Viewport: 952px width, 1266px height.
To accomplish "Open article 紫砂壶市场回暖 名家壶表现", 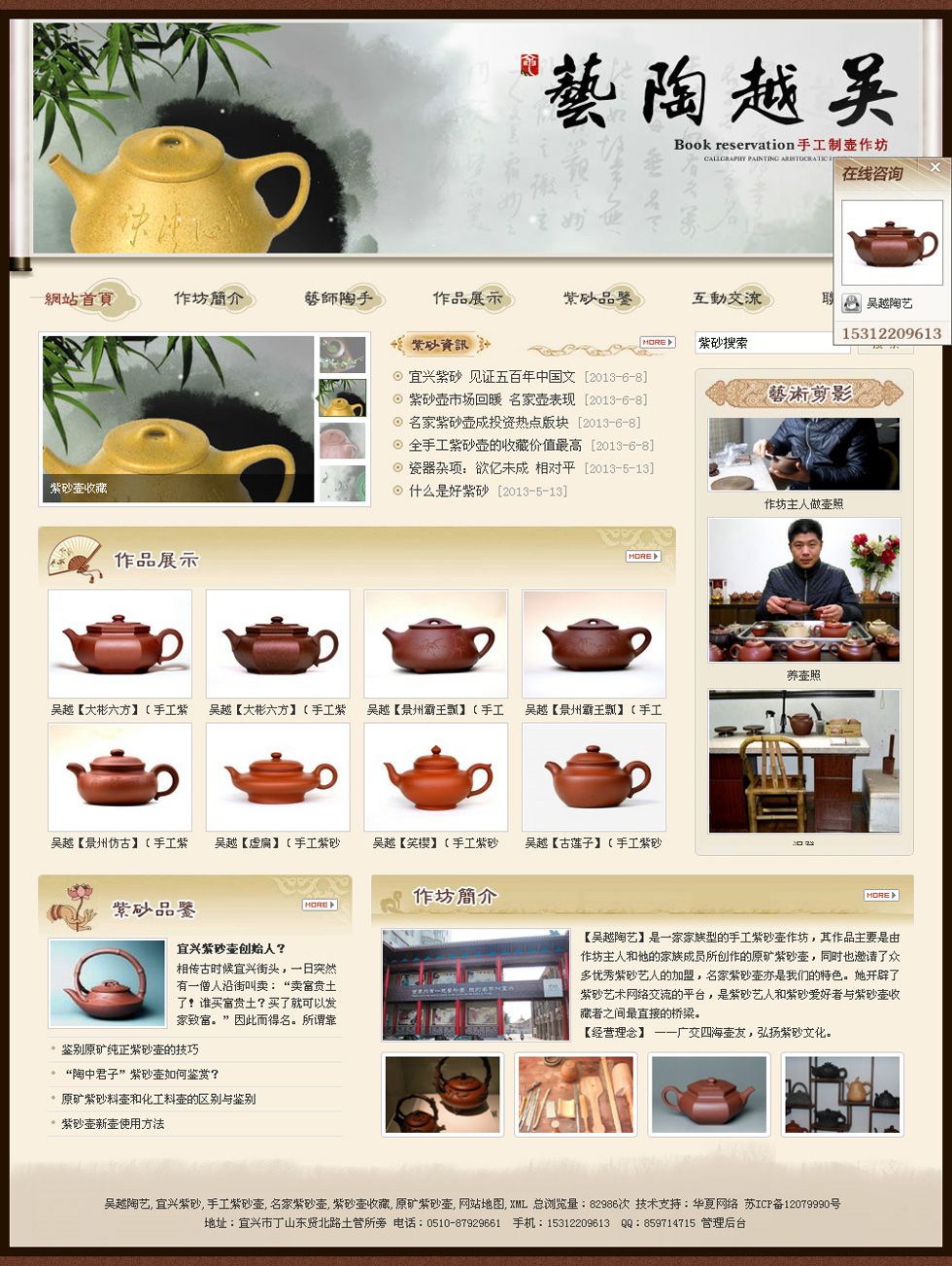I will pyautogui.click(x=492, y=400).
